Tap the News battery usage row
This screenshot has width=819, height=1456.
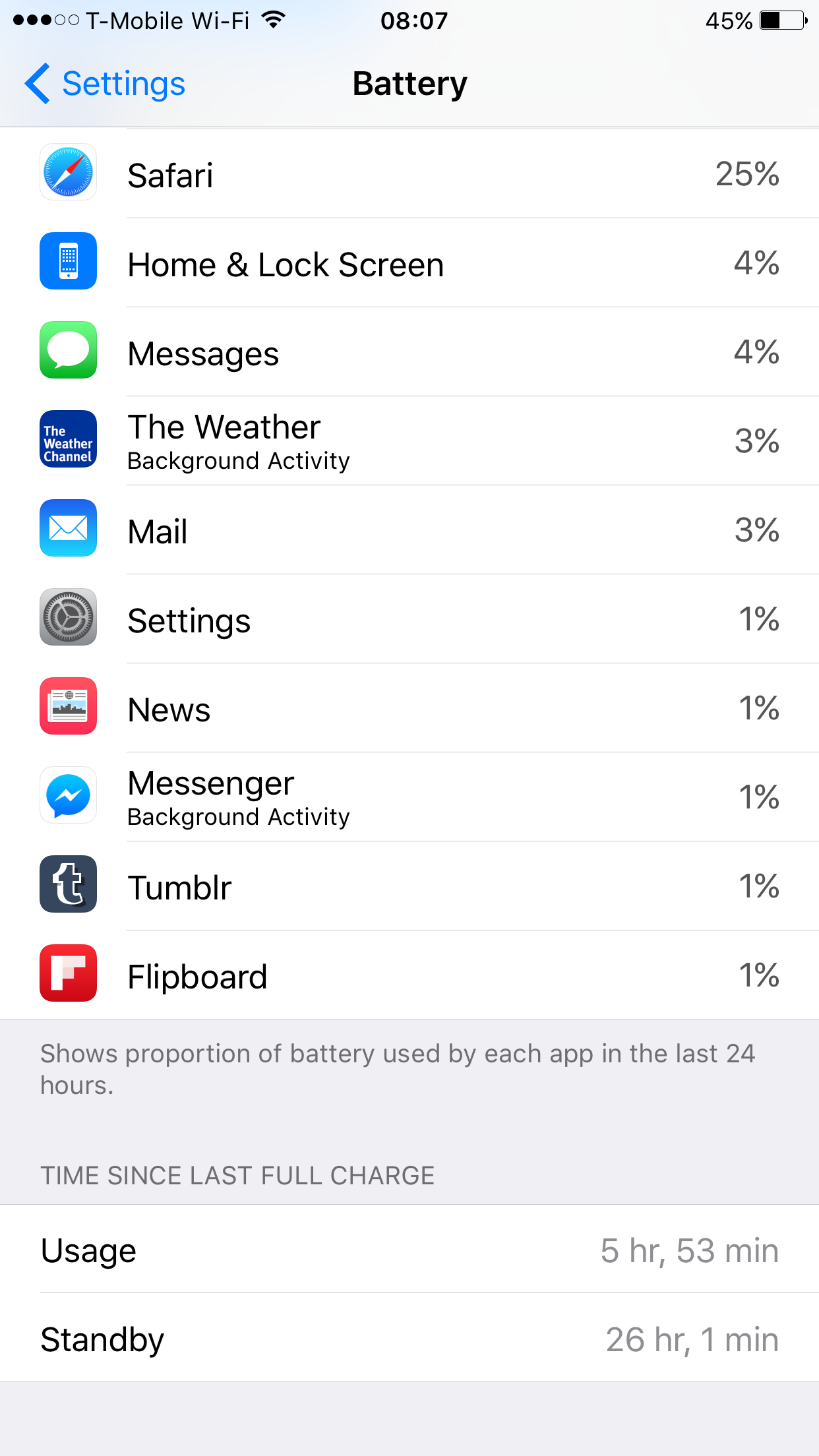(x=409, y=709)
